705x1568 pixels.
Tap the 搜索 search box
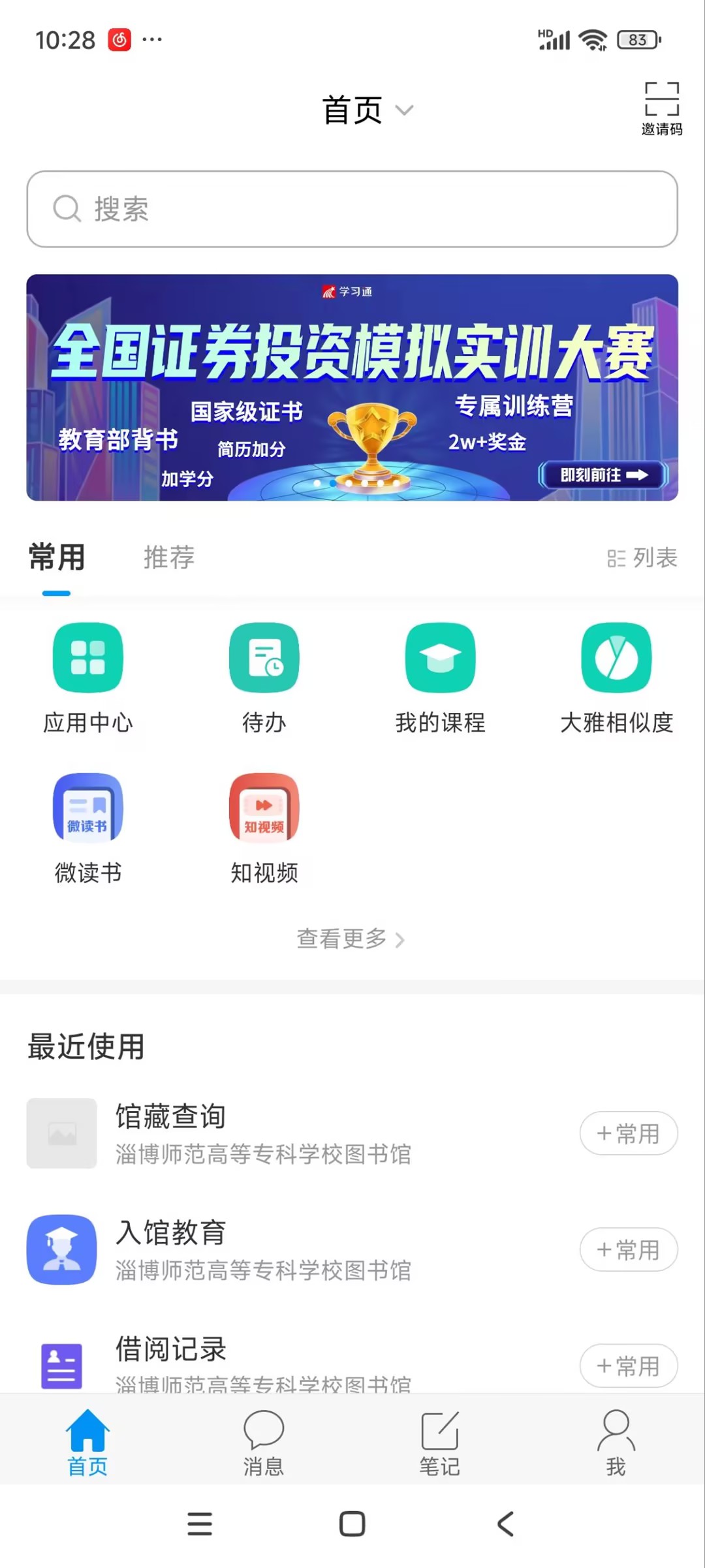pyautogui.click(x=352, y=209)
